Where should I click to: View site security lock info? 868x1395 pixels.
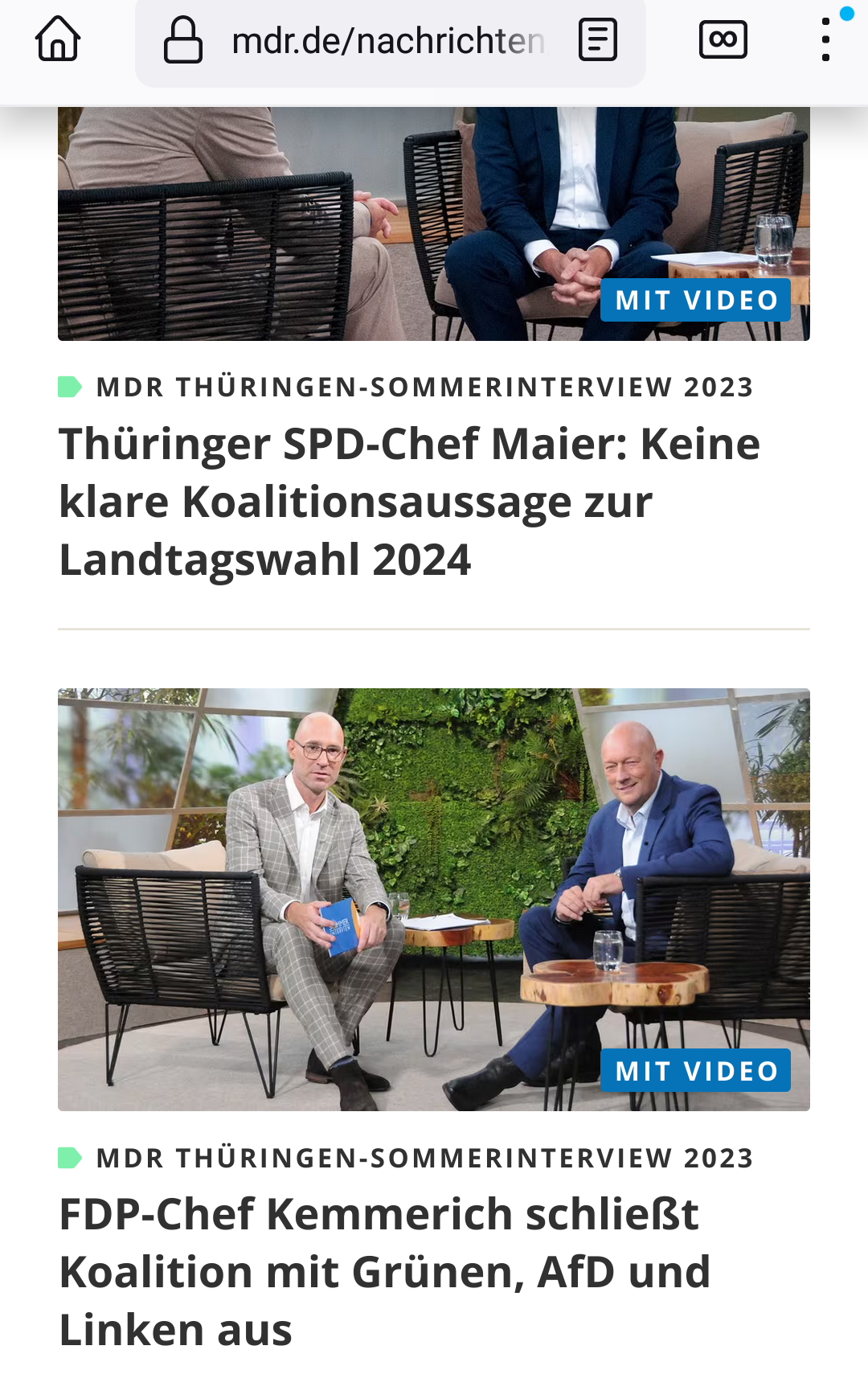(x=183, y=40)
